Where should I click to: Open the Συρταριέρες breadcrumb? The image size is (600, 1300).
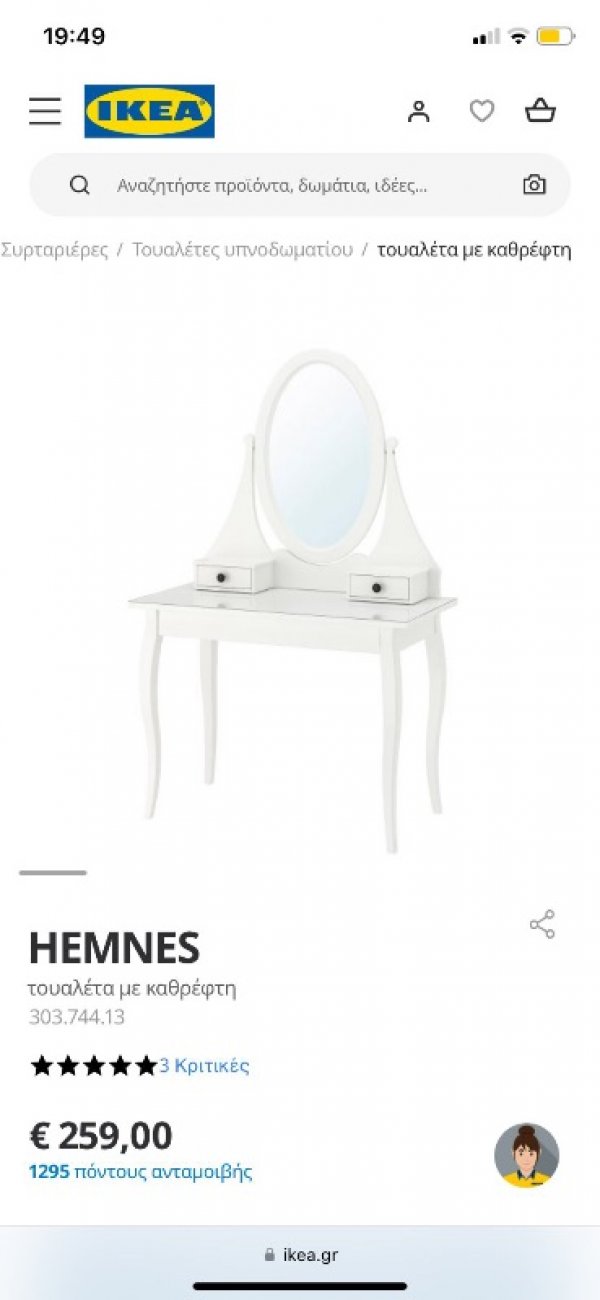54,250
